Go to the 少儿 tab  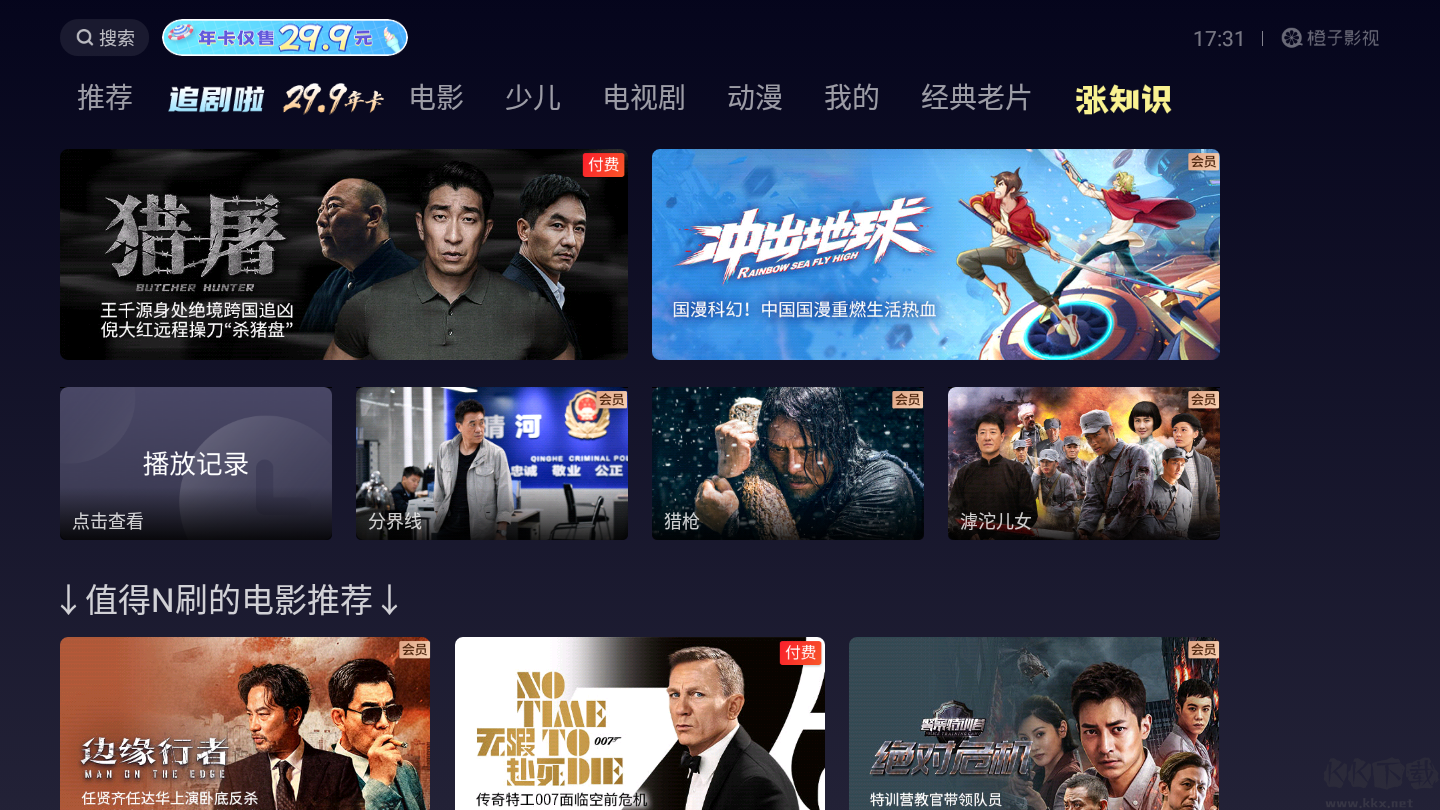coord(532,98)
